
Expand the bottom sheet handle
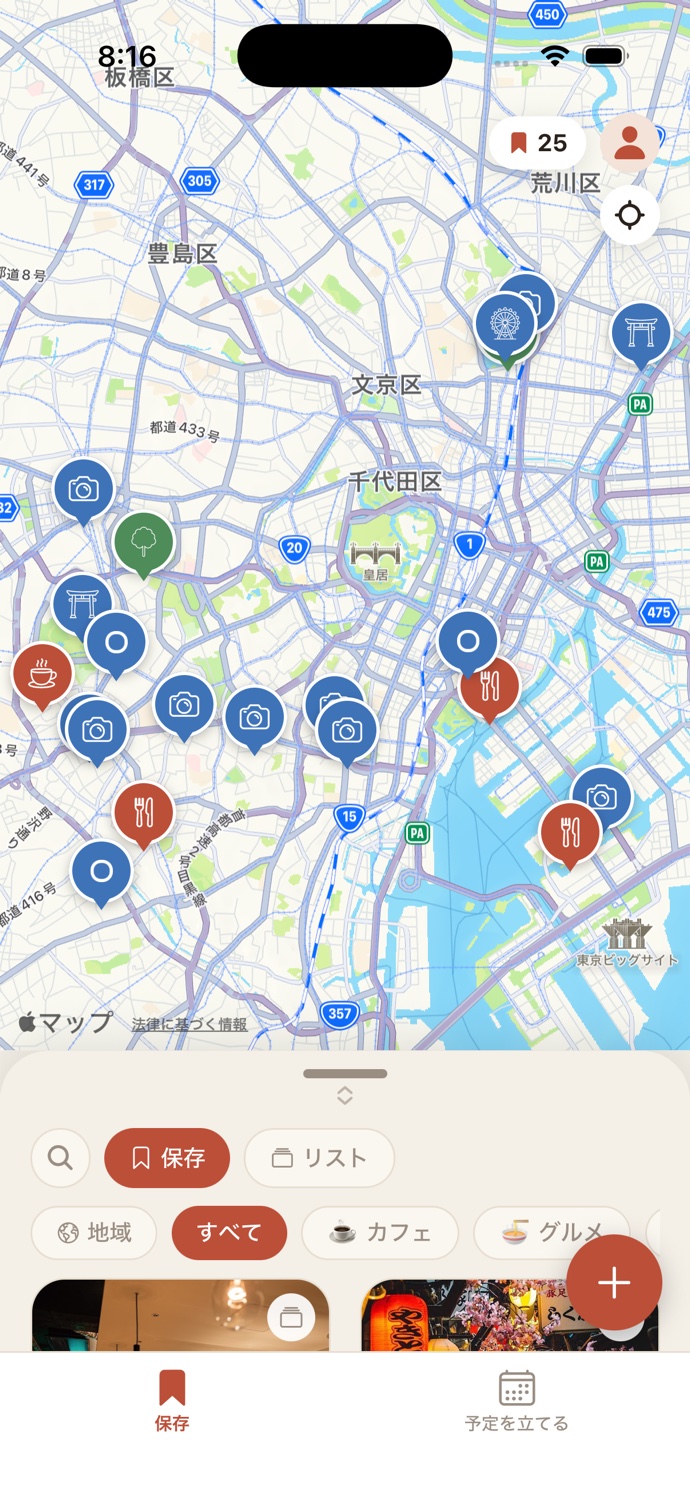point(345,1083)
